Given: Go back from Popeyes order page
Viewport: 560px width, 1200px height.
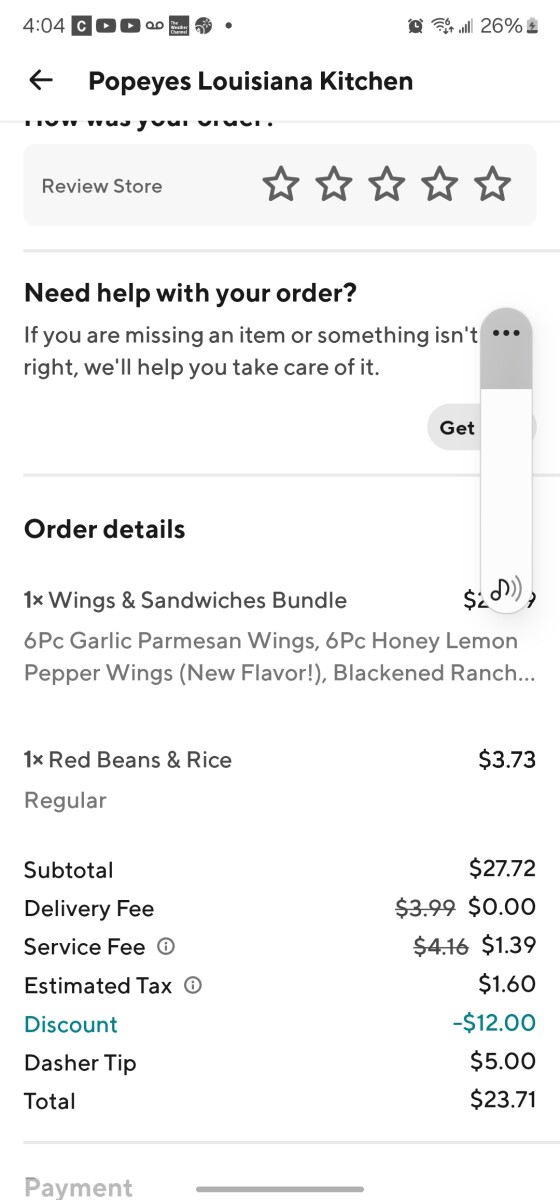Looking at the screenshot, I should coord(41,81).
